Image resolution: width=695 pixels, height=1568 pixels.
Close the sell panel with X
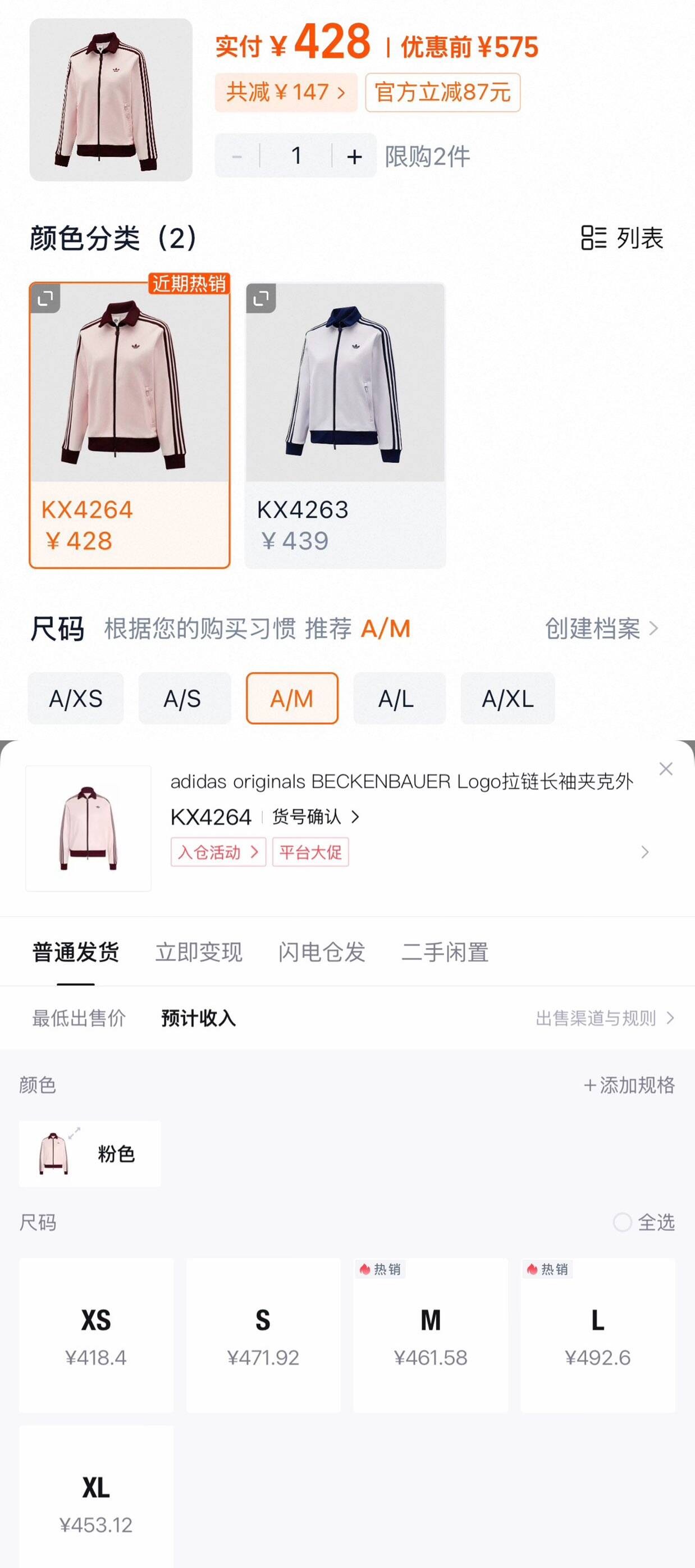coord(666,769)
